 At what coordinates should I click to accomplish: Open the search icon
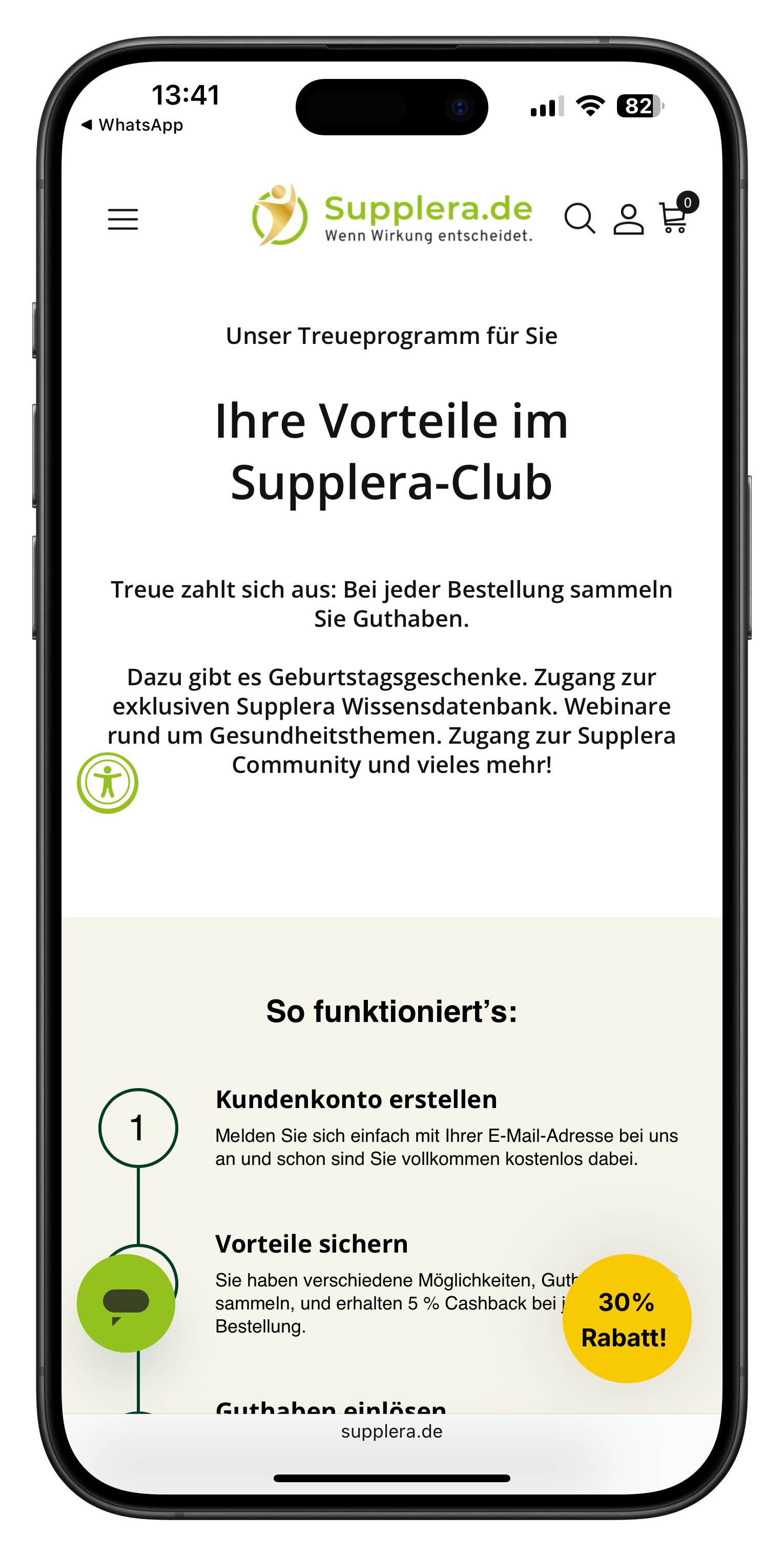(x=581, y=219)
